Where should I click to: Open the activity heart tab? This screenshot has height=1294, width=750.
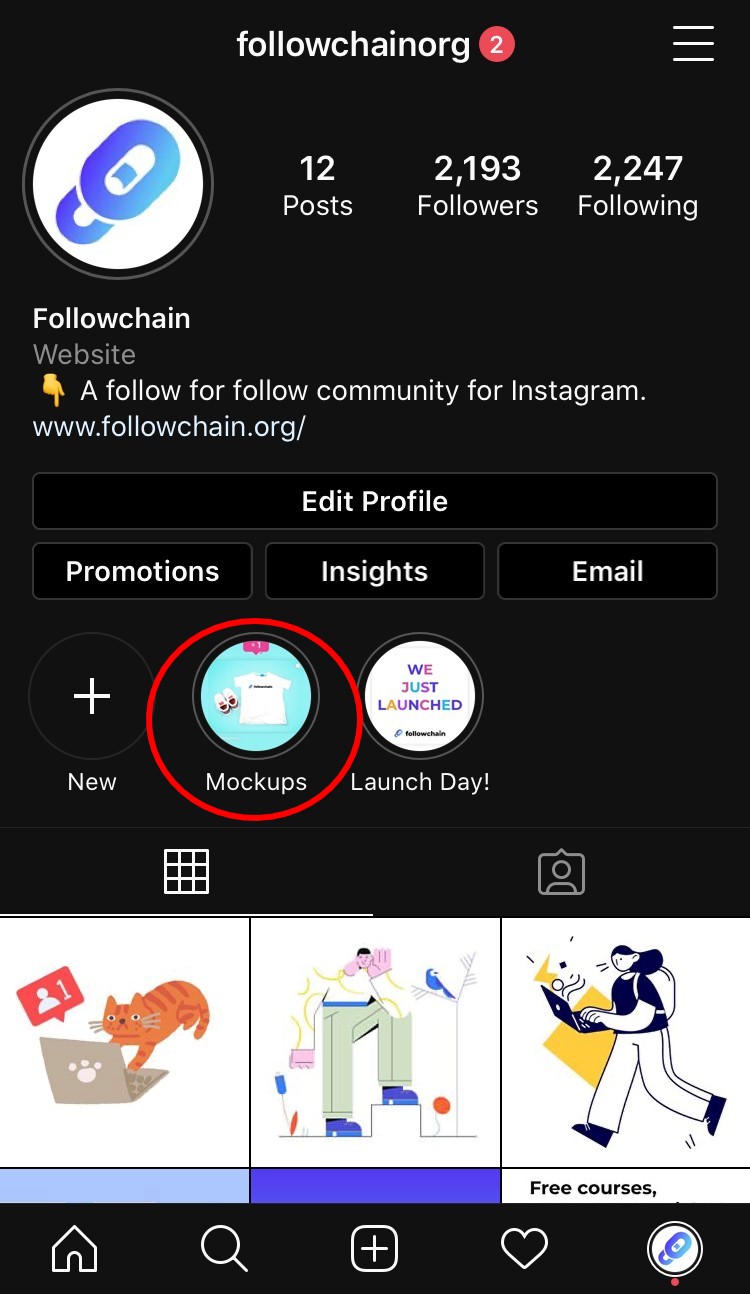pyautogui.click(x=524, y=1249)
